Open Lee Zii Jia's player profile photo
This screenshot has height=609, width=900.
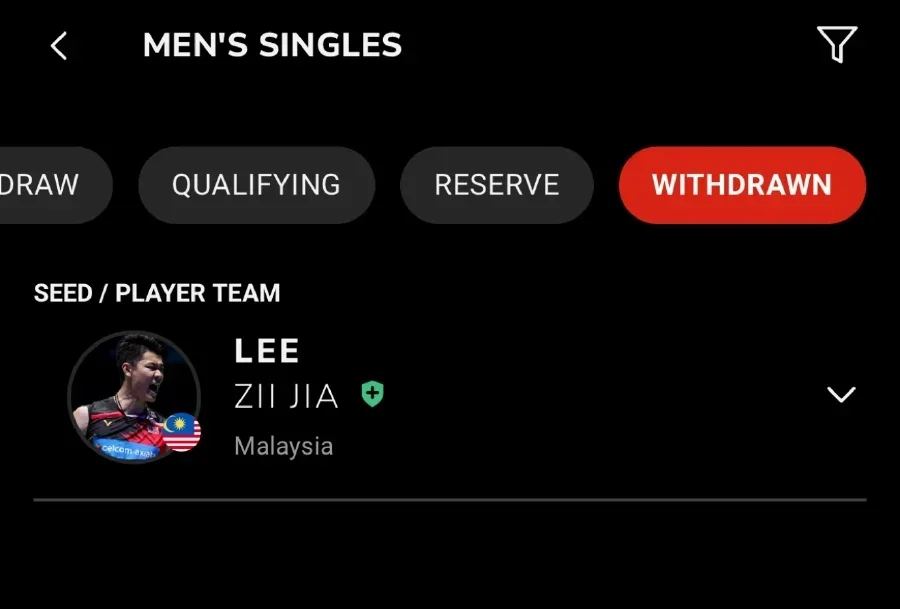[133, 397]
